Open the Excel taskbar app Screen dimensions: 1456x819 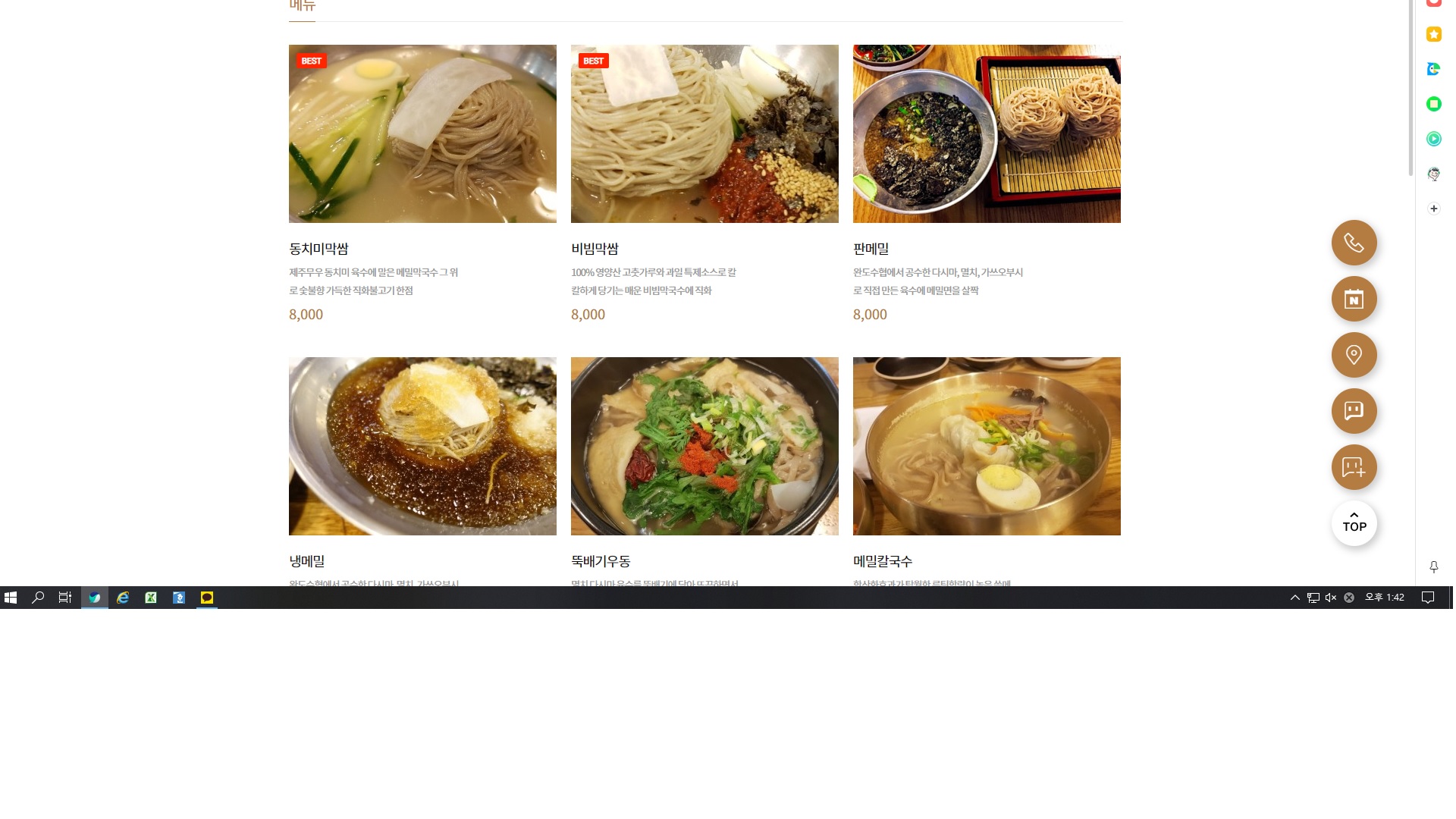pos(151,598)
